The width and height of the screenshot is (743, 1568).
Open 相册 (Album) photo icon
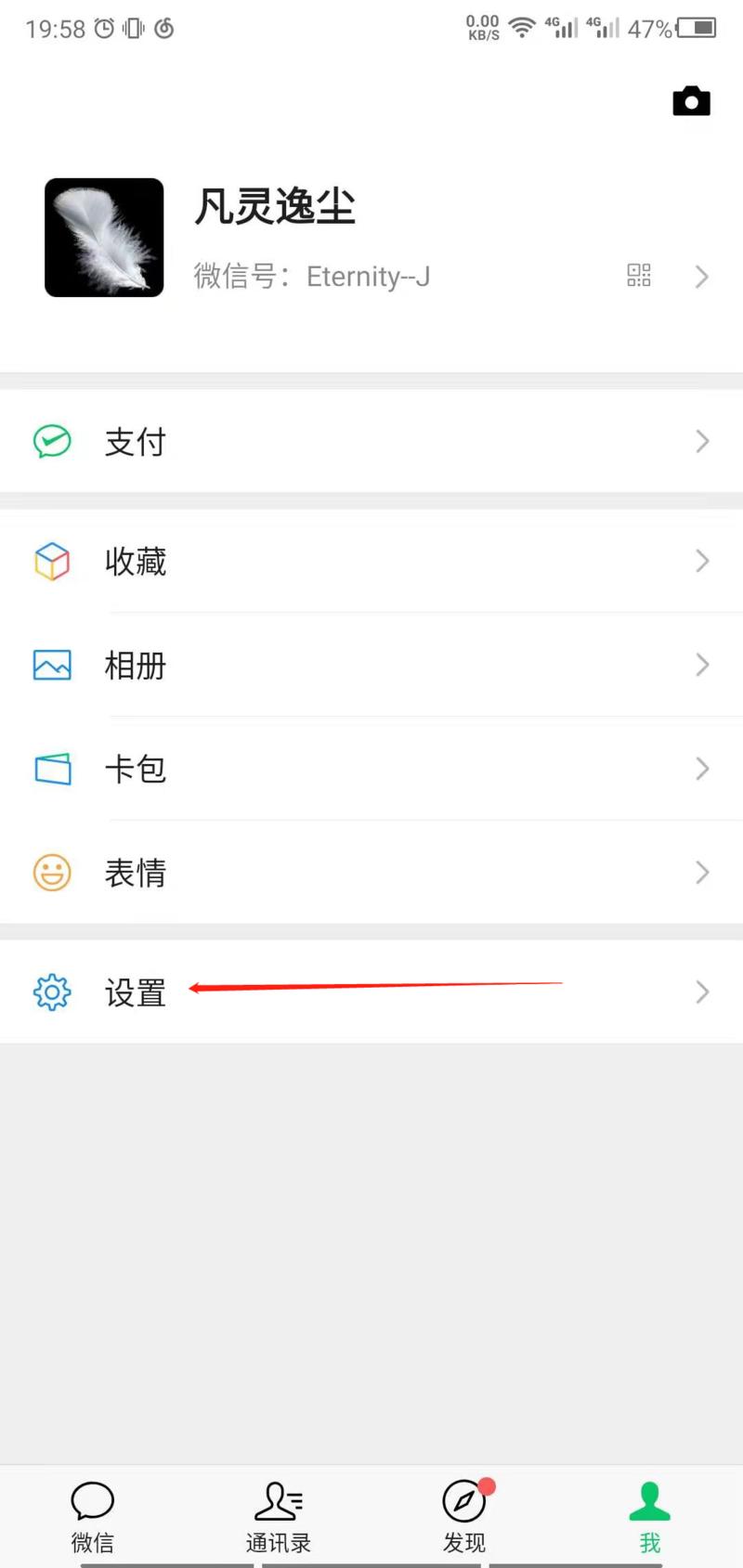(x=52, y=666)
